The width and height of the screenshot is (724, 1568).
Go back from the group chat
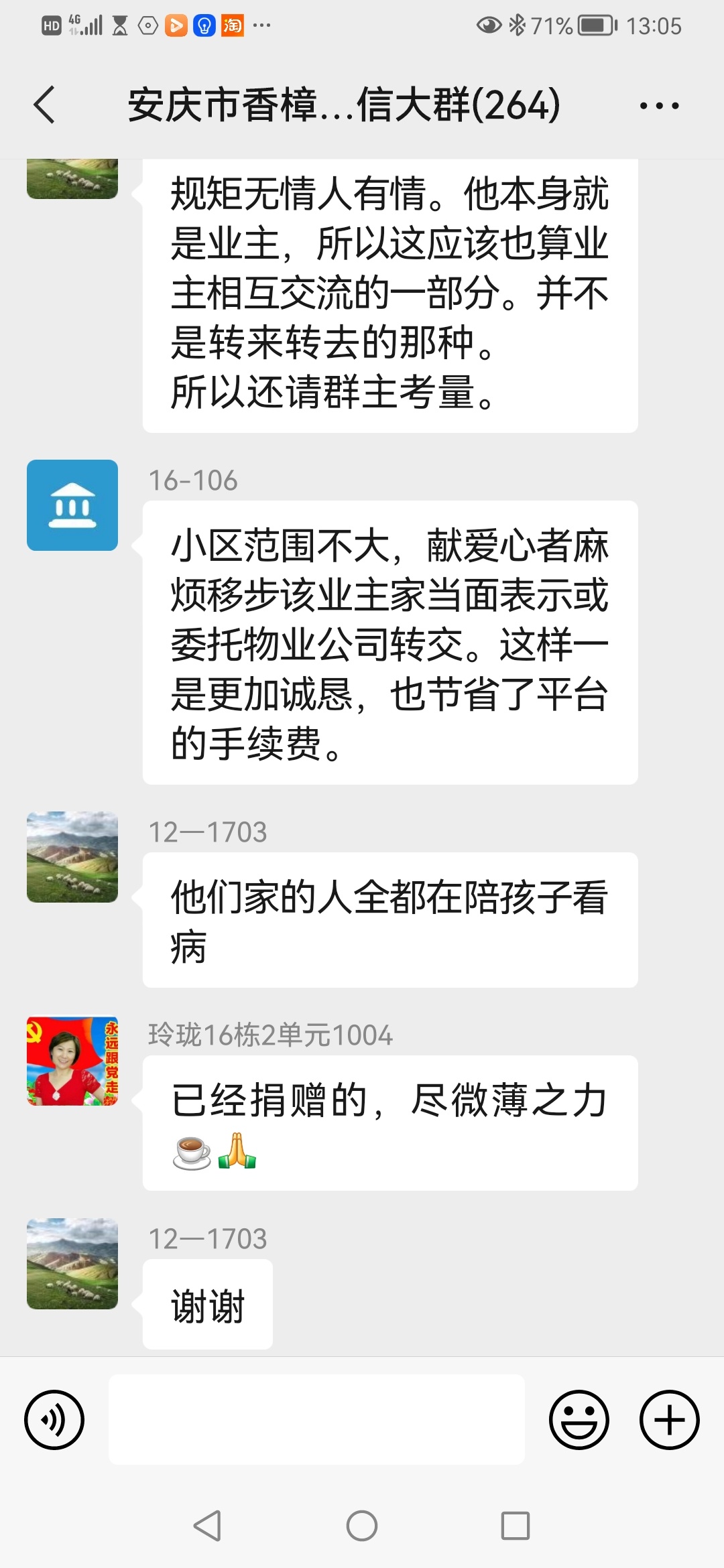tap(44, 105)
